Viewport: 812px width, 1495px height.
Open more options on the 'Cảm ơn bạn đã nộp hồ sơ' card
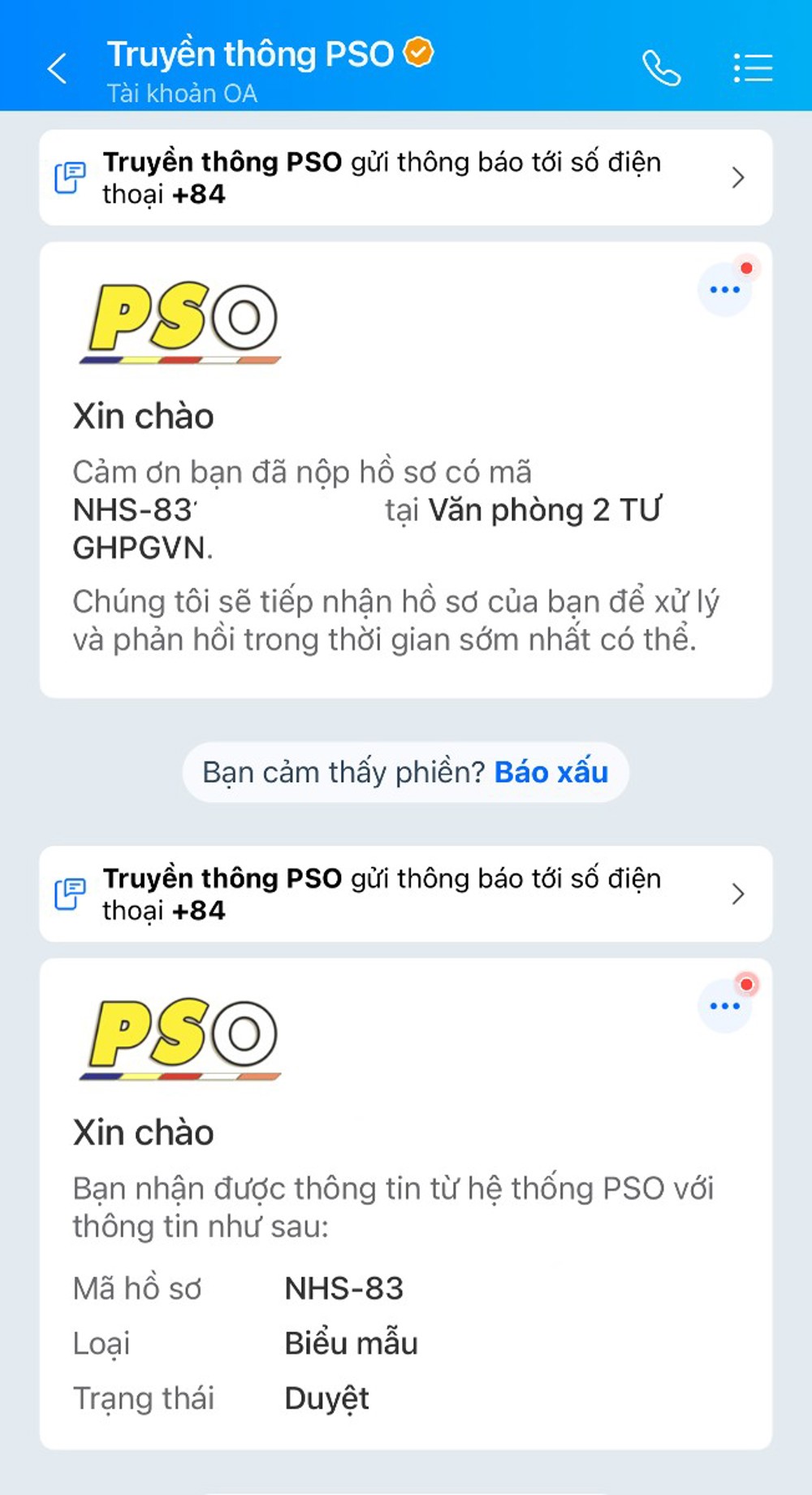[x=724, y=289]
